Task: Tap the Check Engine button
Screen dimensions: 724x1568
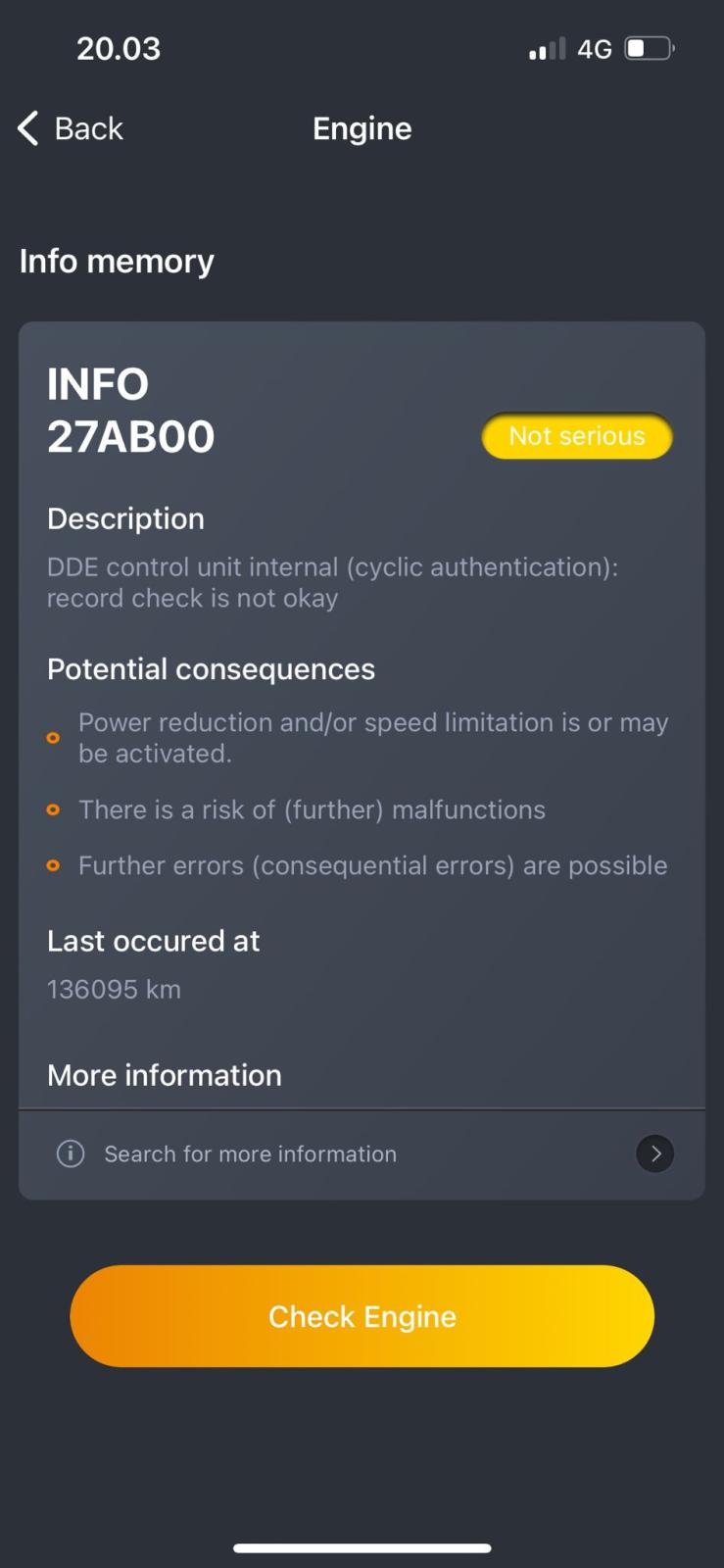Action: (362, 1316)
